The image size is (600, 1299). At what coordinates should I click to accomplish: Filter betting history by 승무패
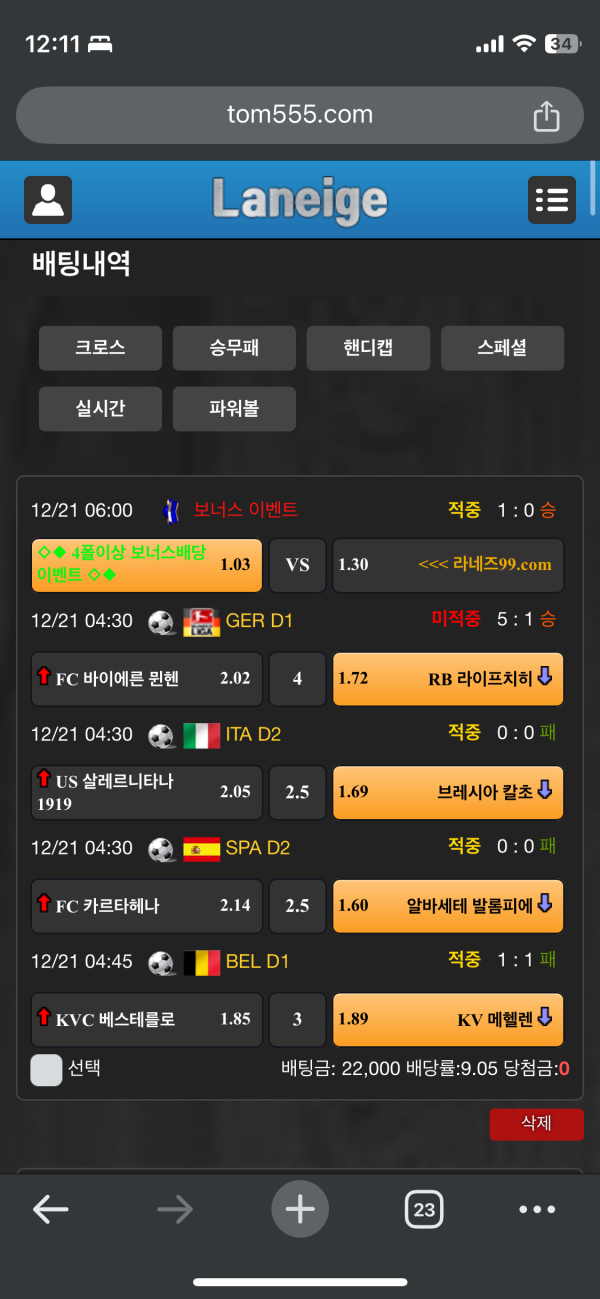pos(234,348)
